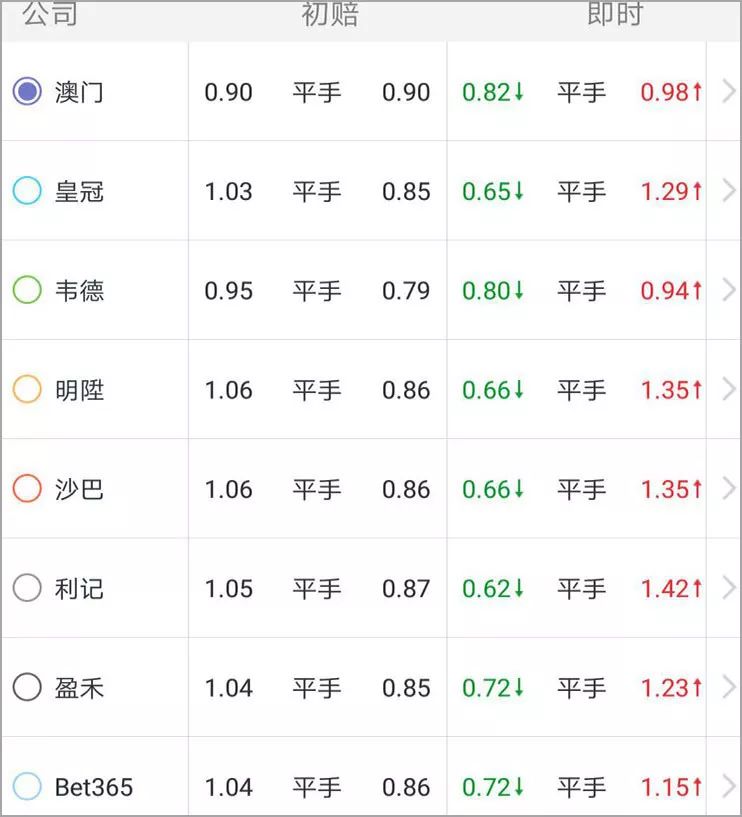Click the orange circle icon next to 明陞
This screenshot has width=742, height=817.
click(27, 389)
